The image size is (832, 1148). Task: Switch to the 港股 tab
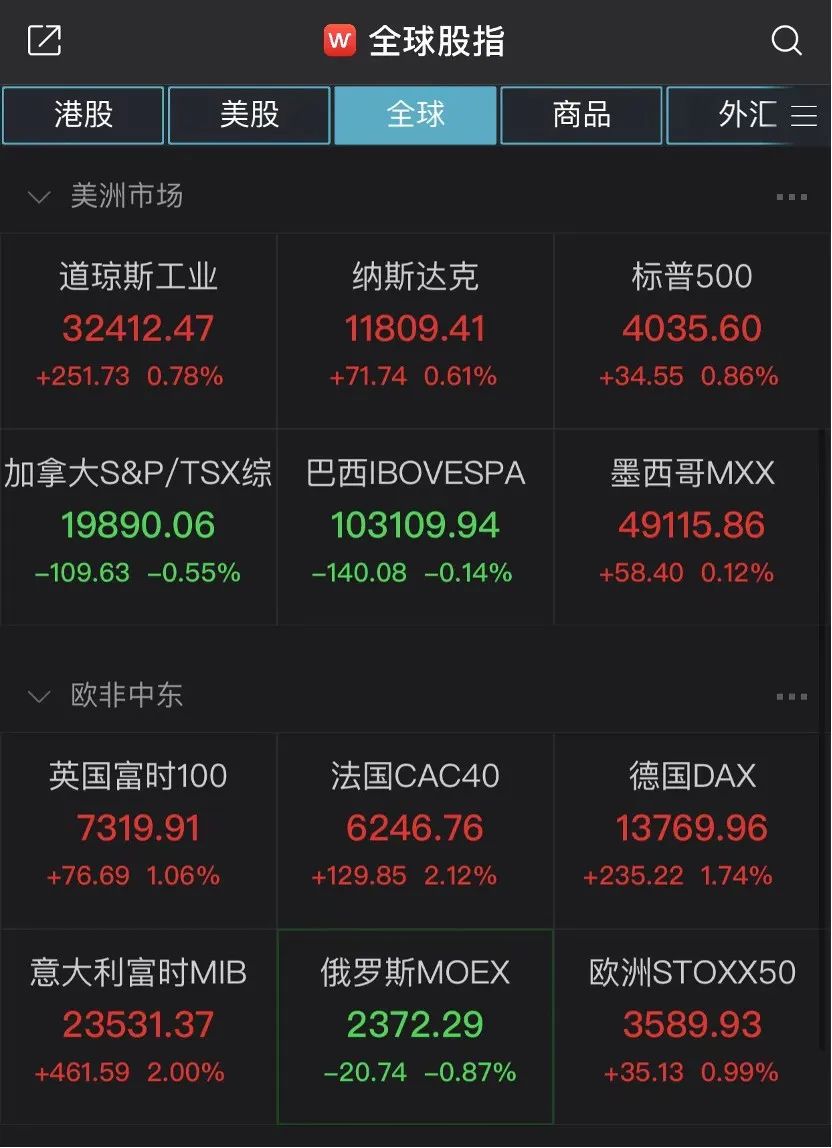[x=83, y=114]
